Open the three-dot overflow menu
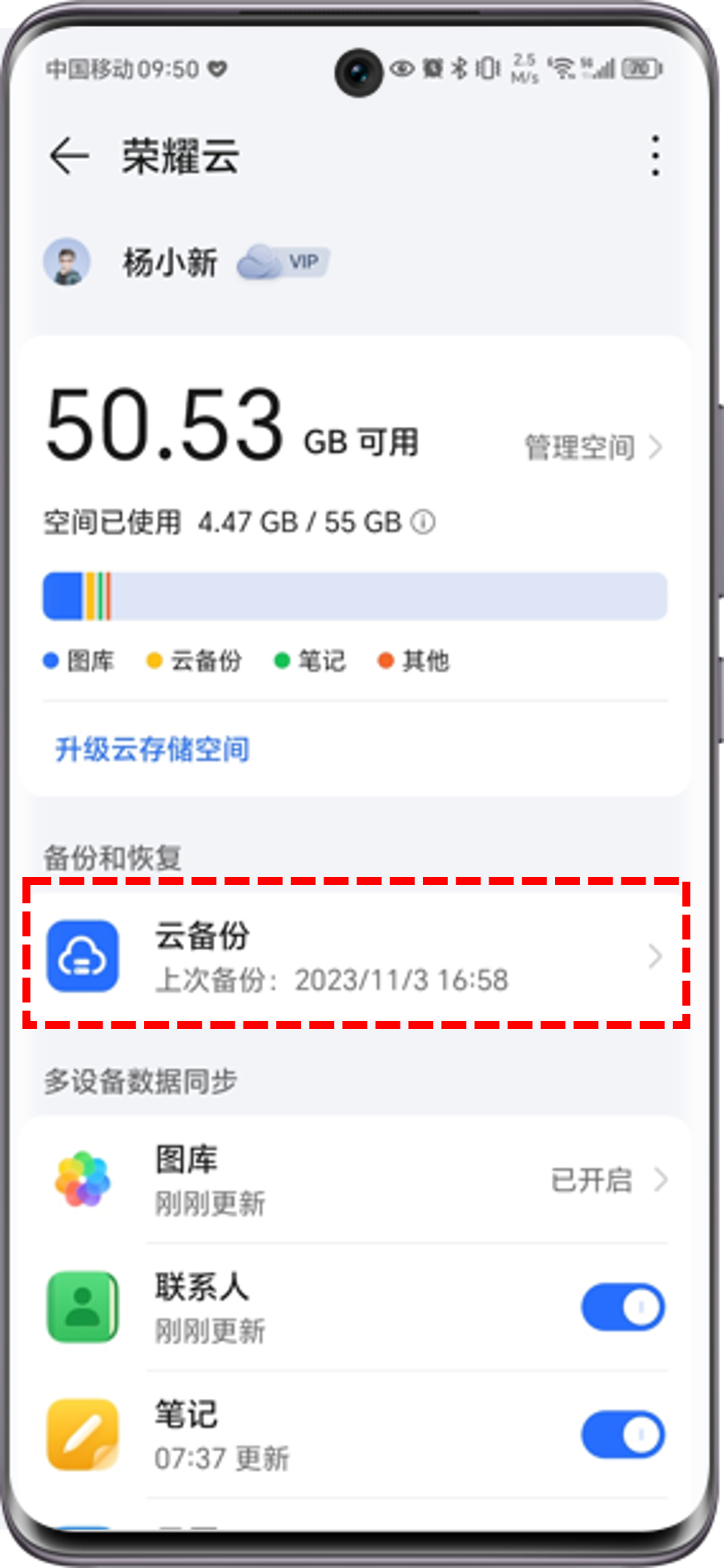Screen dimensions: 724x1568 click(x=655, y=155)
